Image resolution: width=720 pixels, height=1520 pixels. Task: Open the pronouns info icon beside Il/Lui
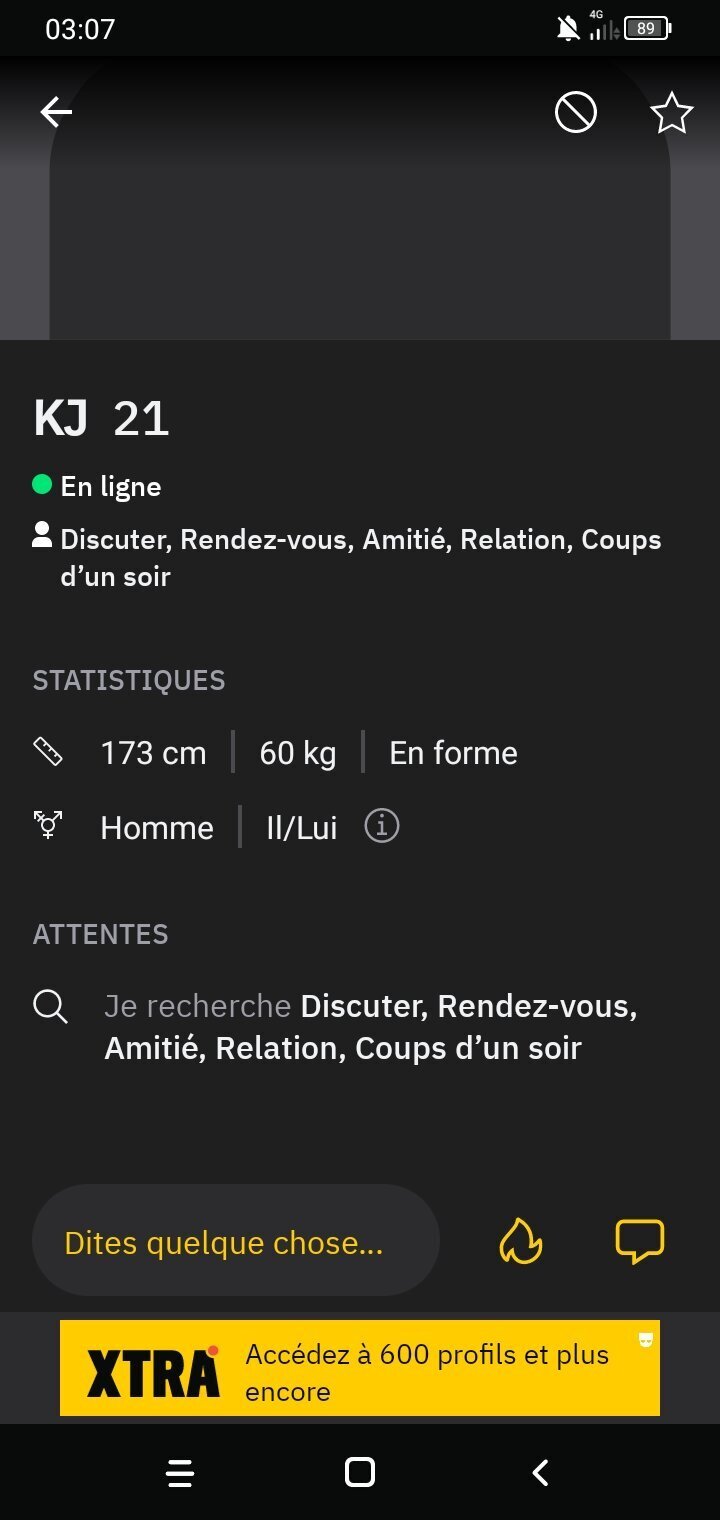(x=381, y=826)
